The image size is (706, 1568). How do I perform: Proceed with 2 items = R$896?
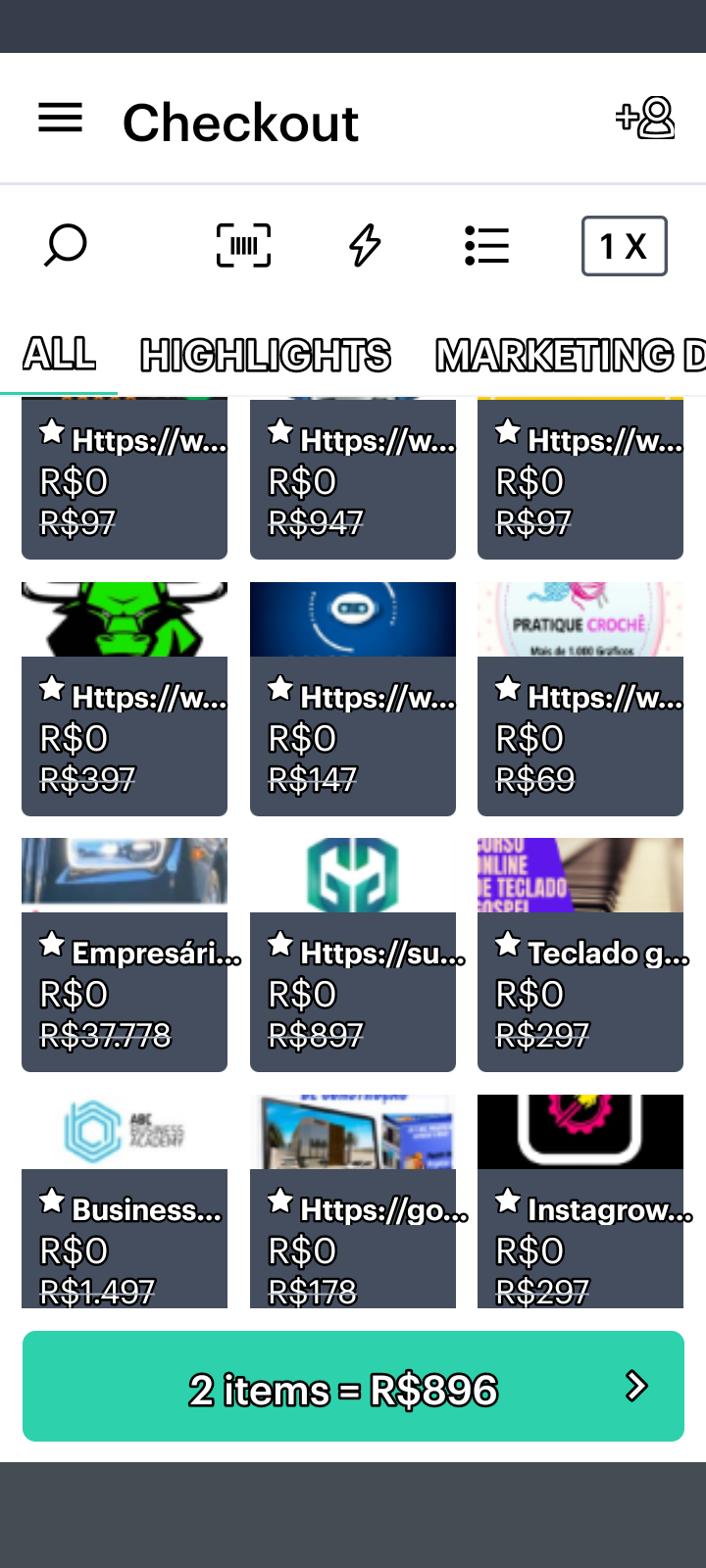click(353, 1386)
